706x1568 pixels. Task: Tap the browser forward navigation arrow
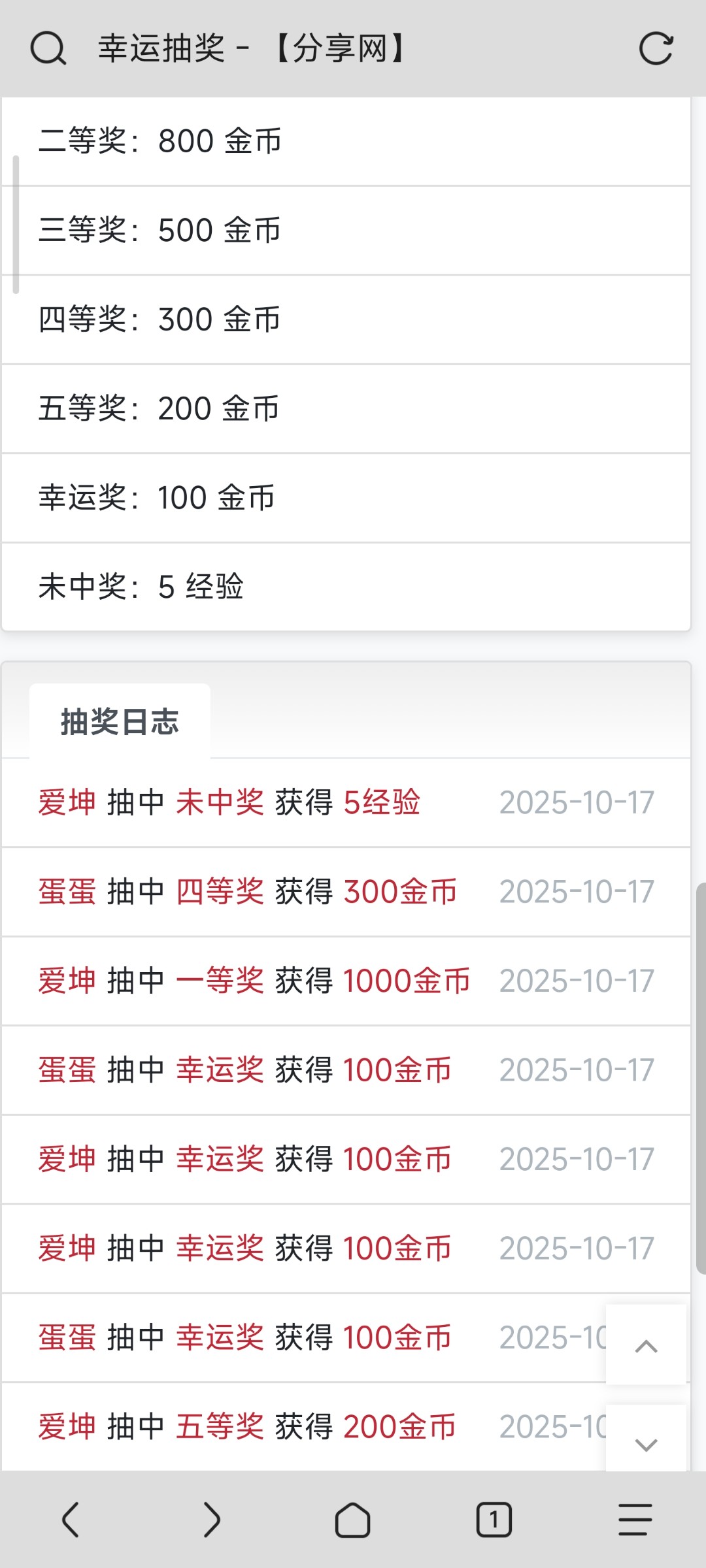(x=212, y=1519)
